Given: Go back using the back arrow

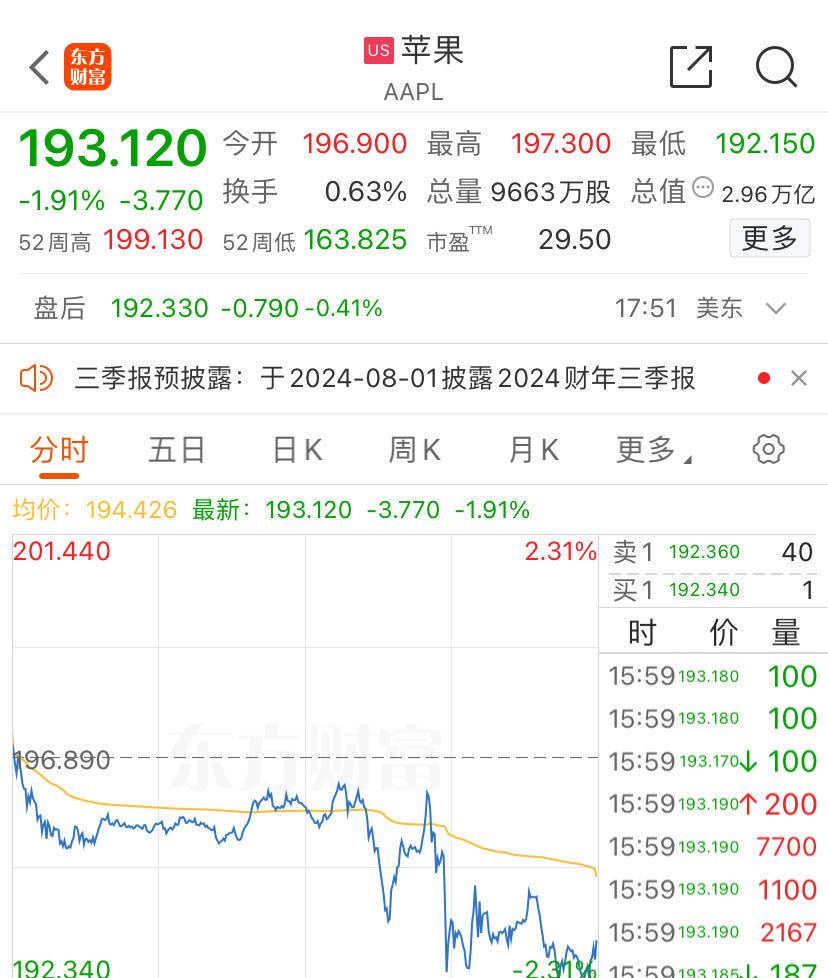Looking at the screenshot, I should [x=40, y=68].
